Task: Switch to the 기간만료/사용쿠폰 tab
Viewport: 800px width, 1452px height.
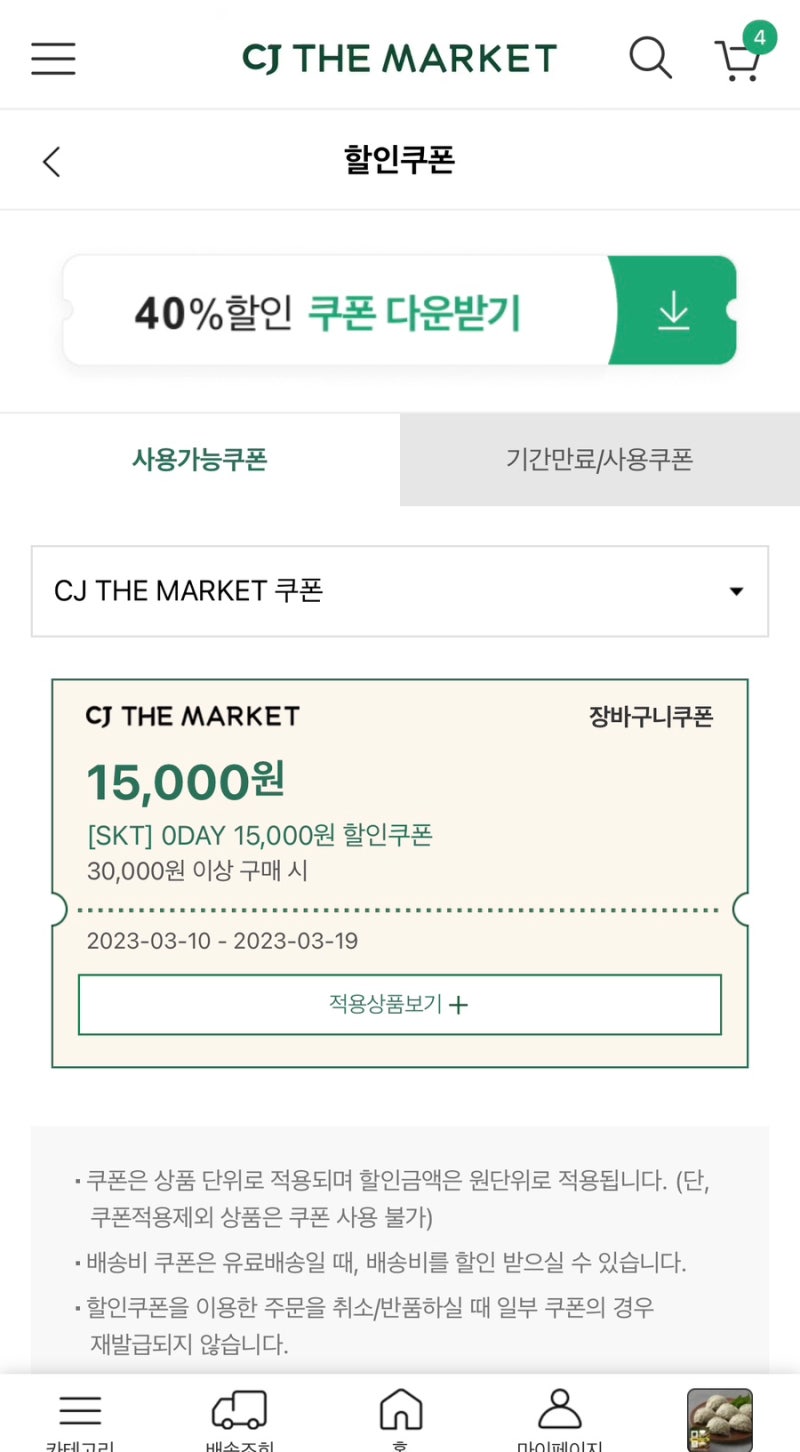Action: tap(599, 459)
